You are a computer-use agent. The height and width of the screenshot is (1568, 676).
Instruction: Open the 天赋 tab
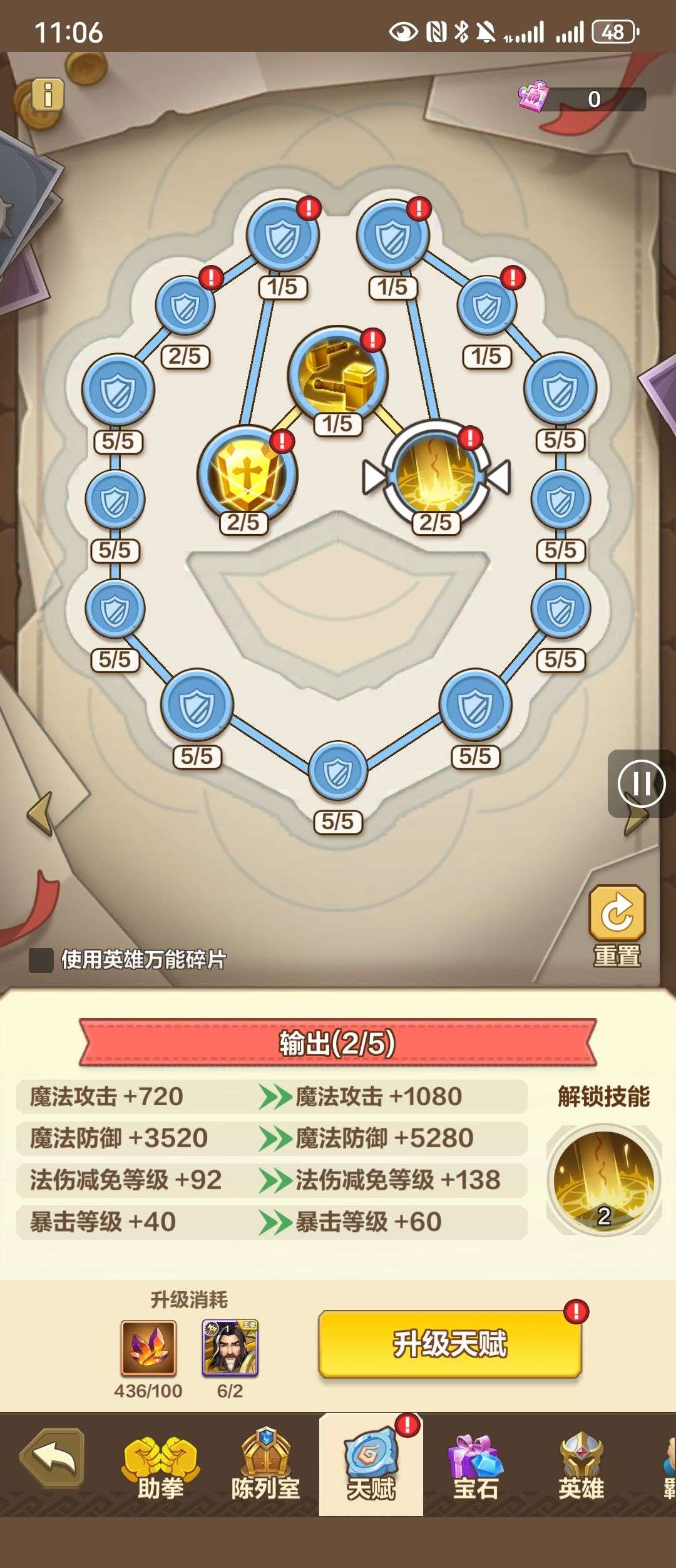[x=371, y=1467]
